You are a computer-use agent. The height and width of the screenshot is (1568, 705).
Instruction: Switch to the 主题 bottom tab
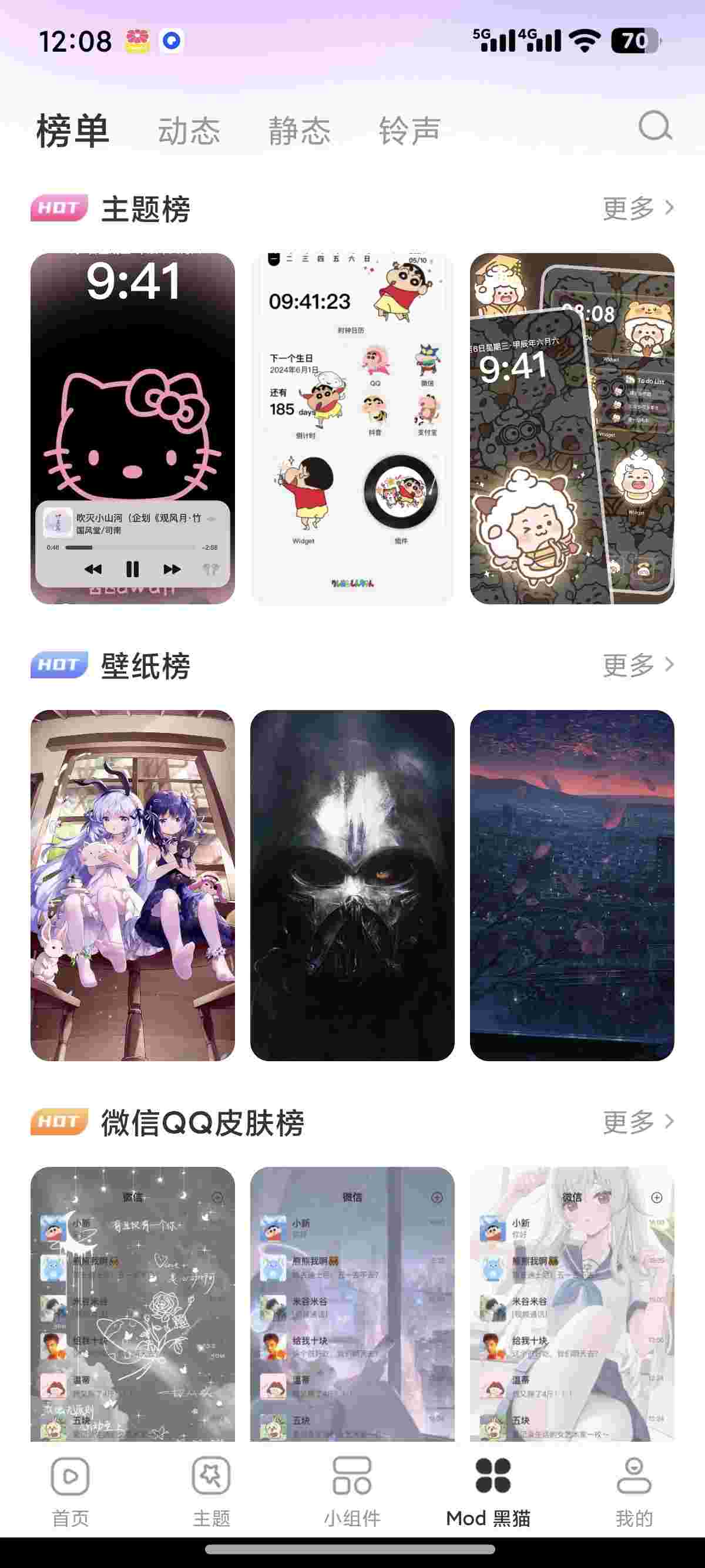pos(211,1491)
